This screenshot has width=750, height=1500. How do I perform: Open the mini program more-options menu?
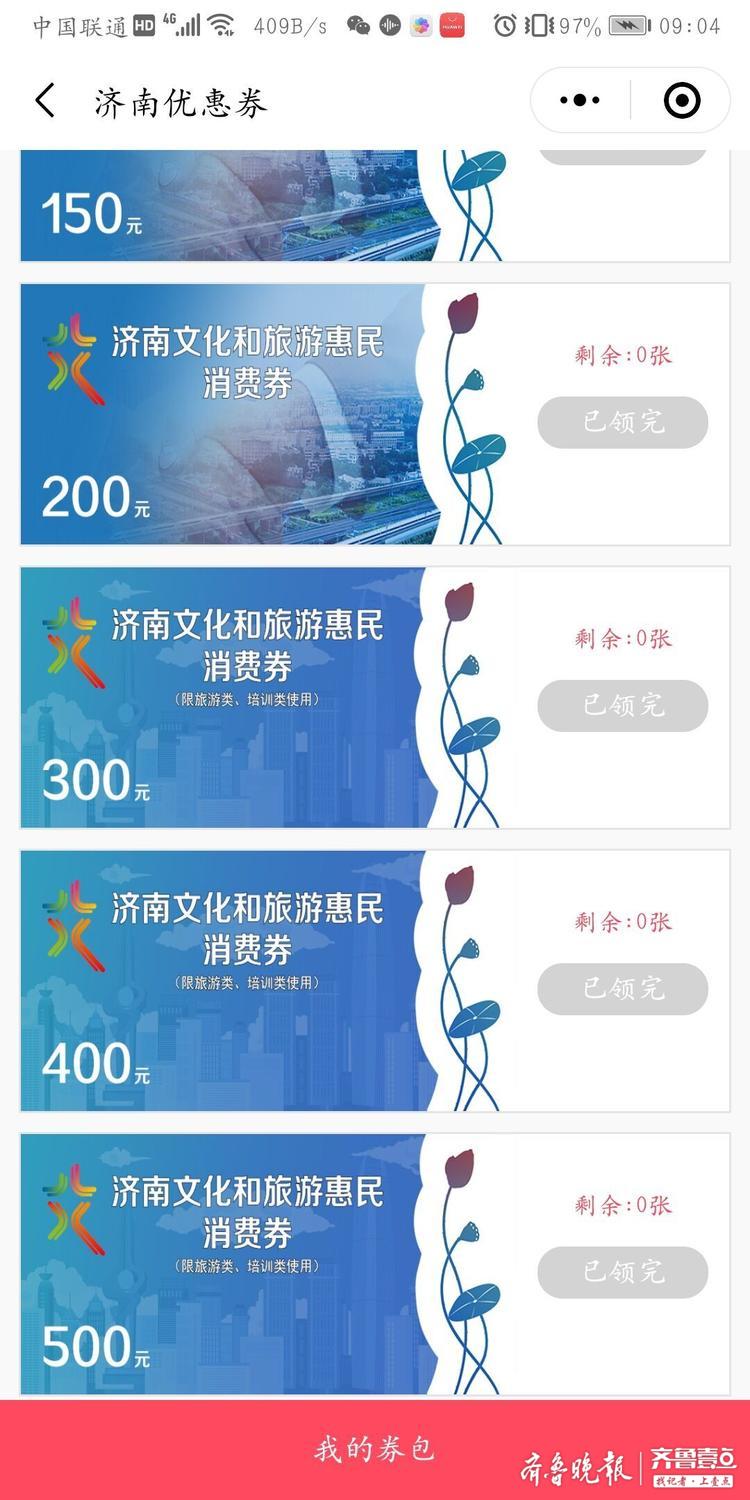click(x=580, y=100)
